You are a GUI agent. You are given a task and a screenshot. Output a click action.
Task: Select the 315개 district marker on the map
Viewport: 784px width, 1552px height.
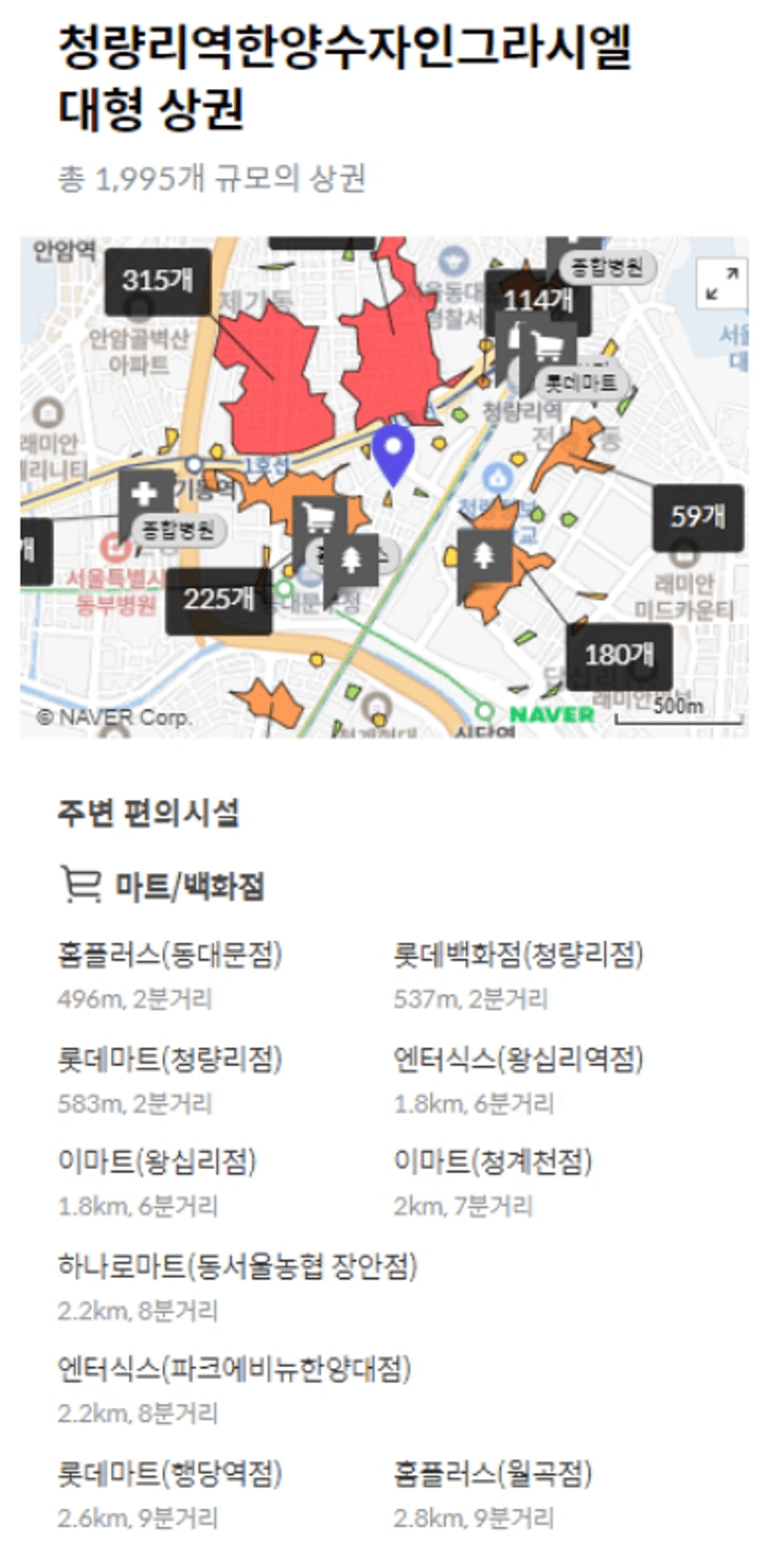[x=157, y=282]
